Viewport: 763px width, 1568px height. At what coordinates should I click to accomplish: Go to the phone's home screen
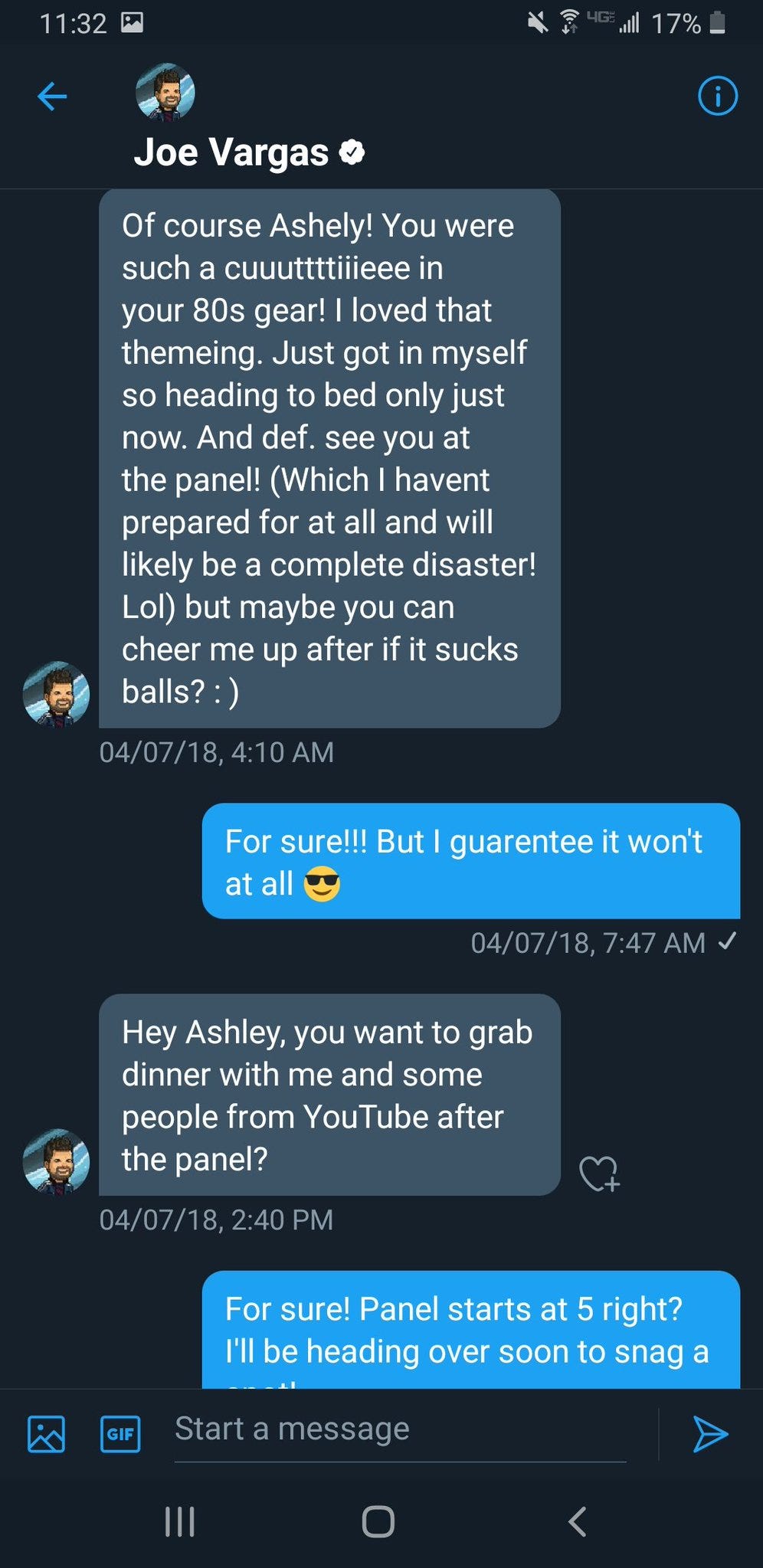(378, 1521)
